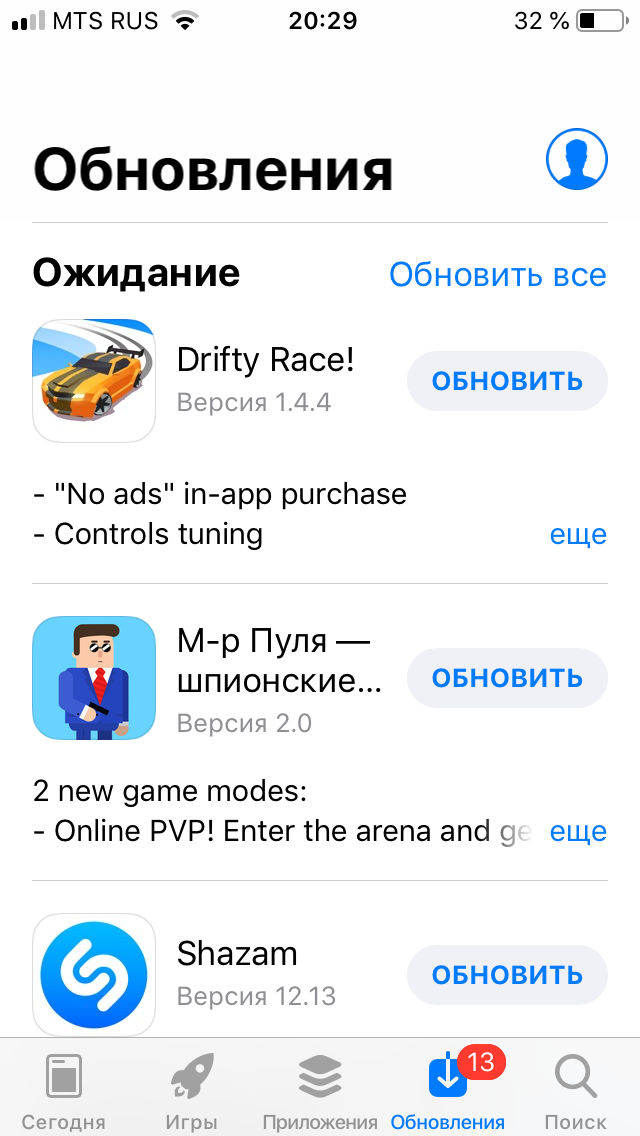Open Drifty Race! app page

(94, 380)
